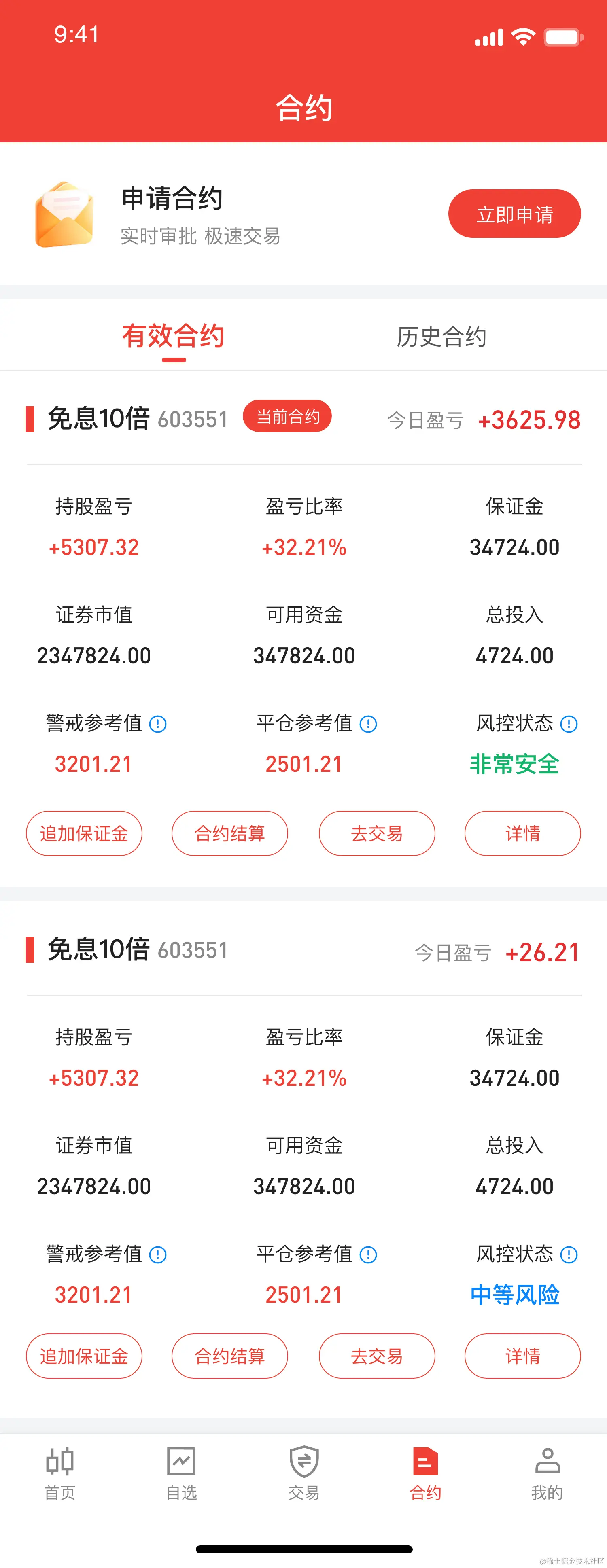View the 当前合约 badge details

tap(287, 416)
